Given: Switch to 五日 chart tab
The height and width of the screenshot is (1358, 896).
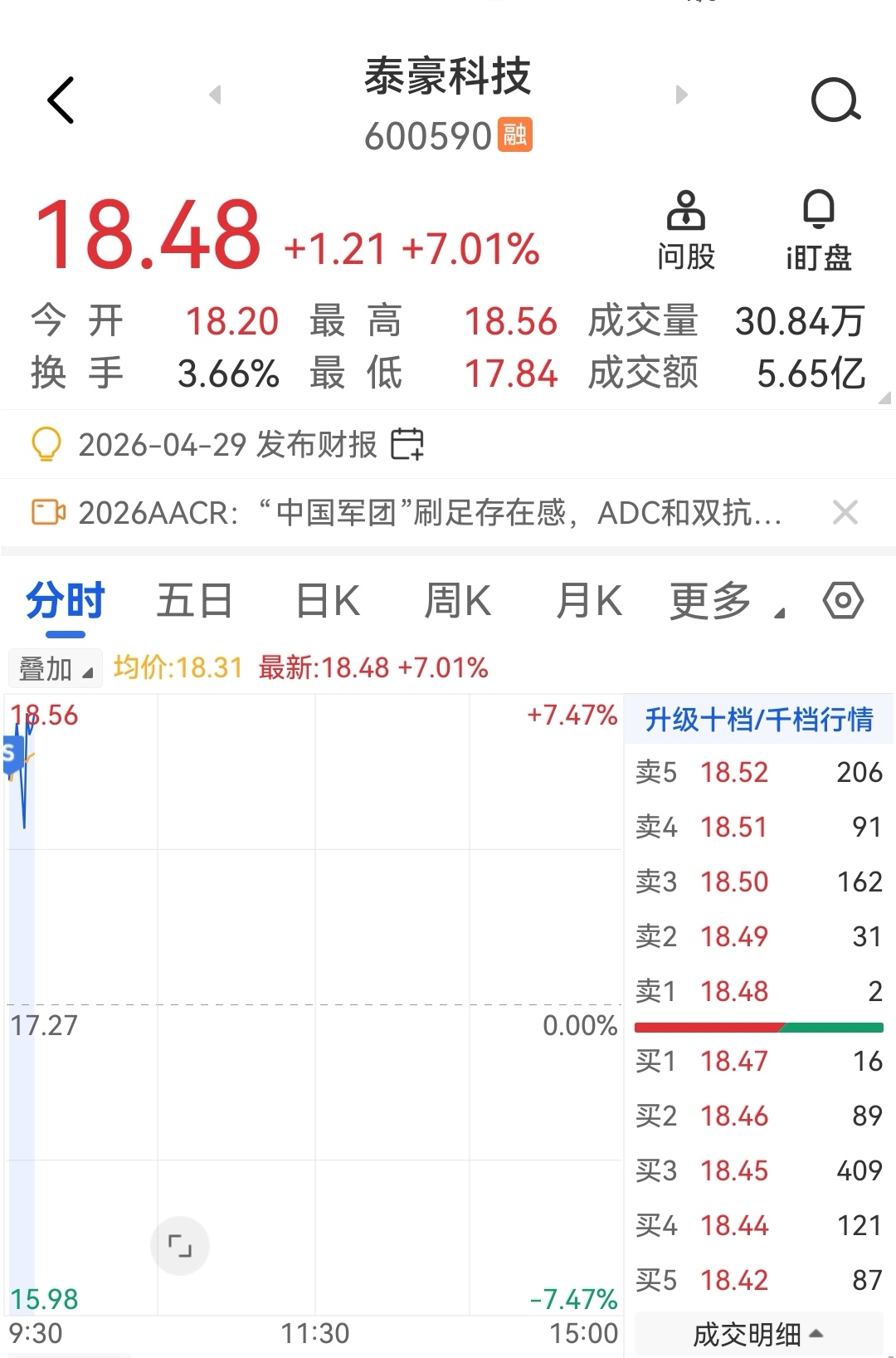Looking at the screenshot, I should 194,601.
